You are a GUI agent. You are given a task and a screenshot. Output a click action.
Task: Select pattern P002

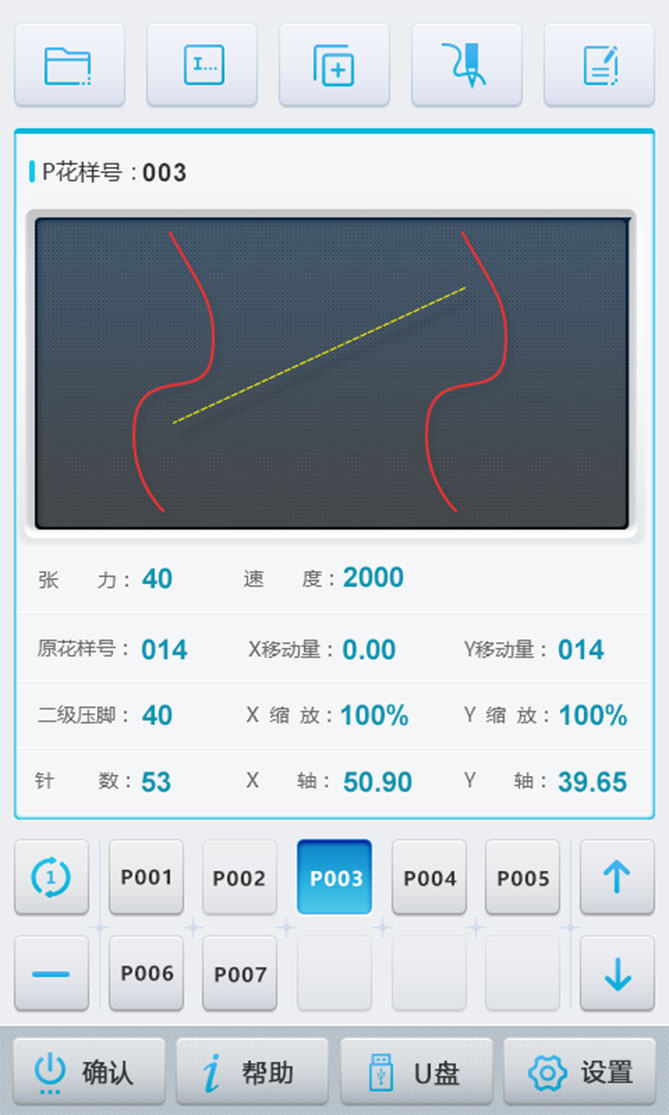(240, 877)
